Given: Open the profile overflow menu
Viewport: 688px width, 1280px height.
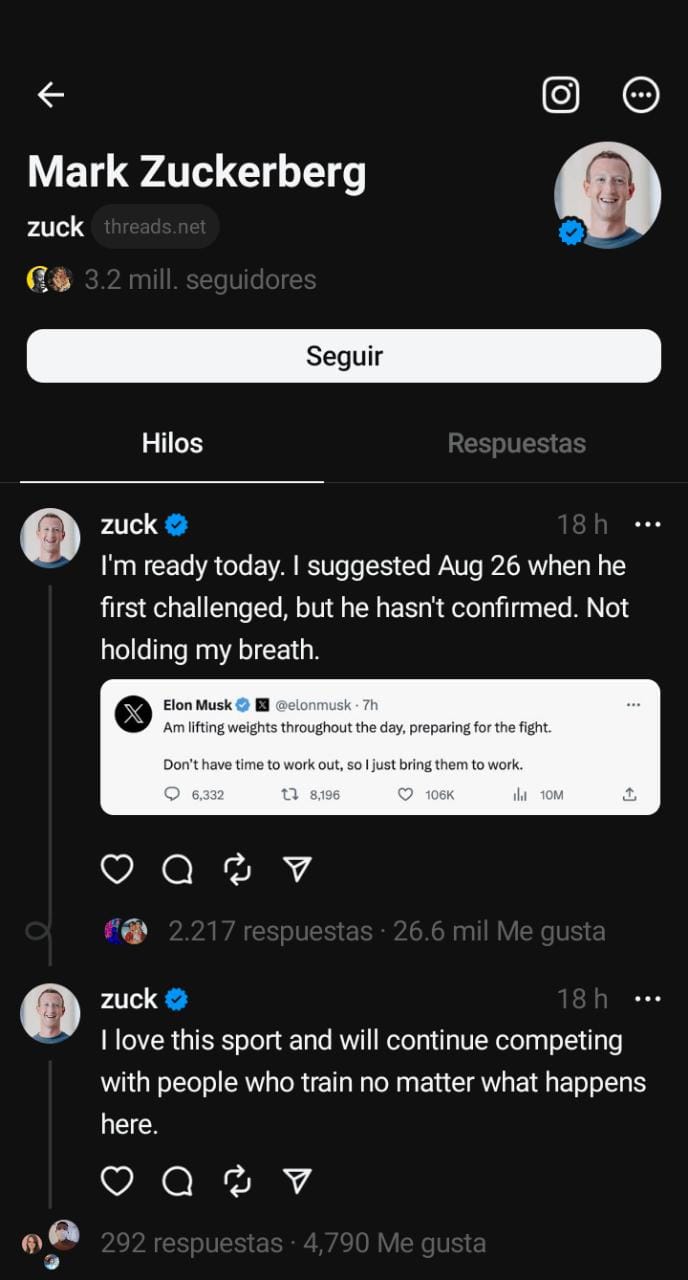Looking at the screenshot, I should coord(641,95).
